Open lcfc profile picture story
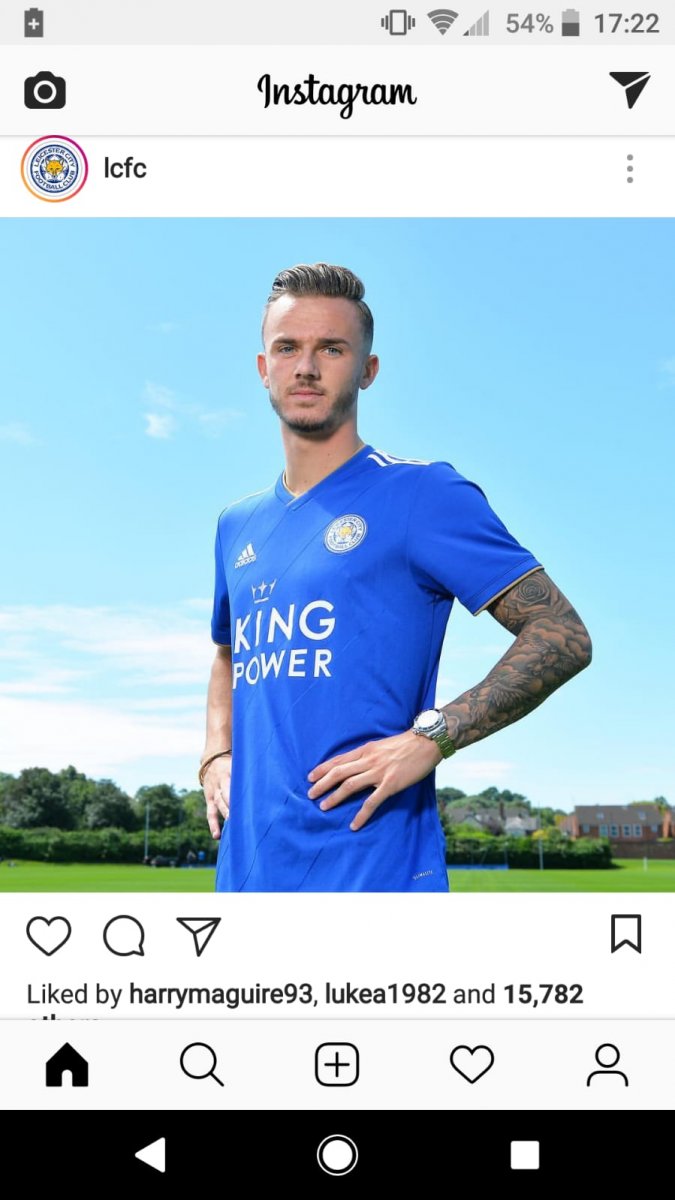Viewport: 675px width, 1200px height. click(x=54, y=169)
